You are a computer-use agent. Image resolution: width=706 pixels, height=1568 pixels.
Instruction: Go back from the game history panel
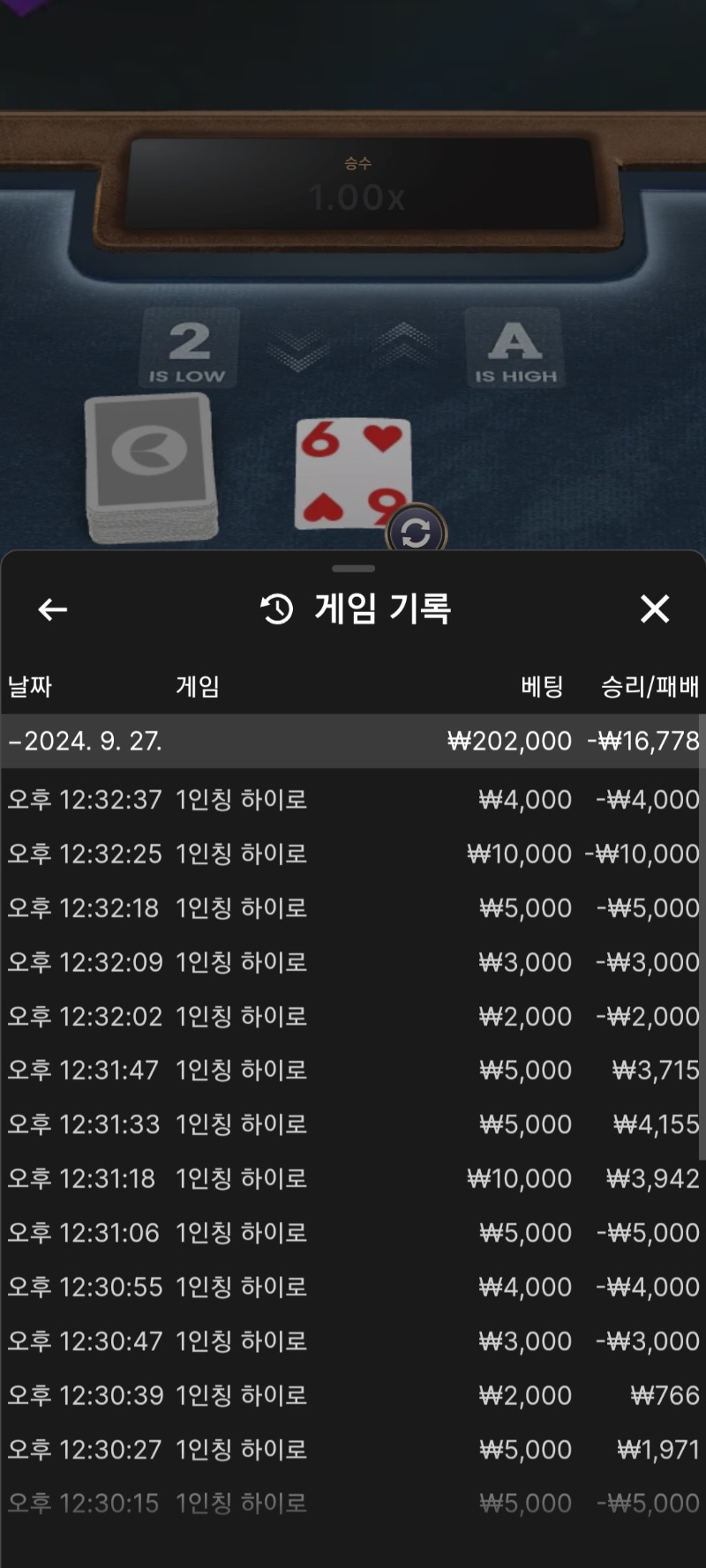point(53,609)
